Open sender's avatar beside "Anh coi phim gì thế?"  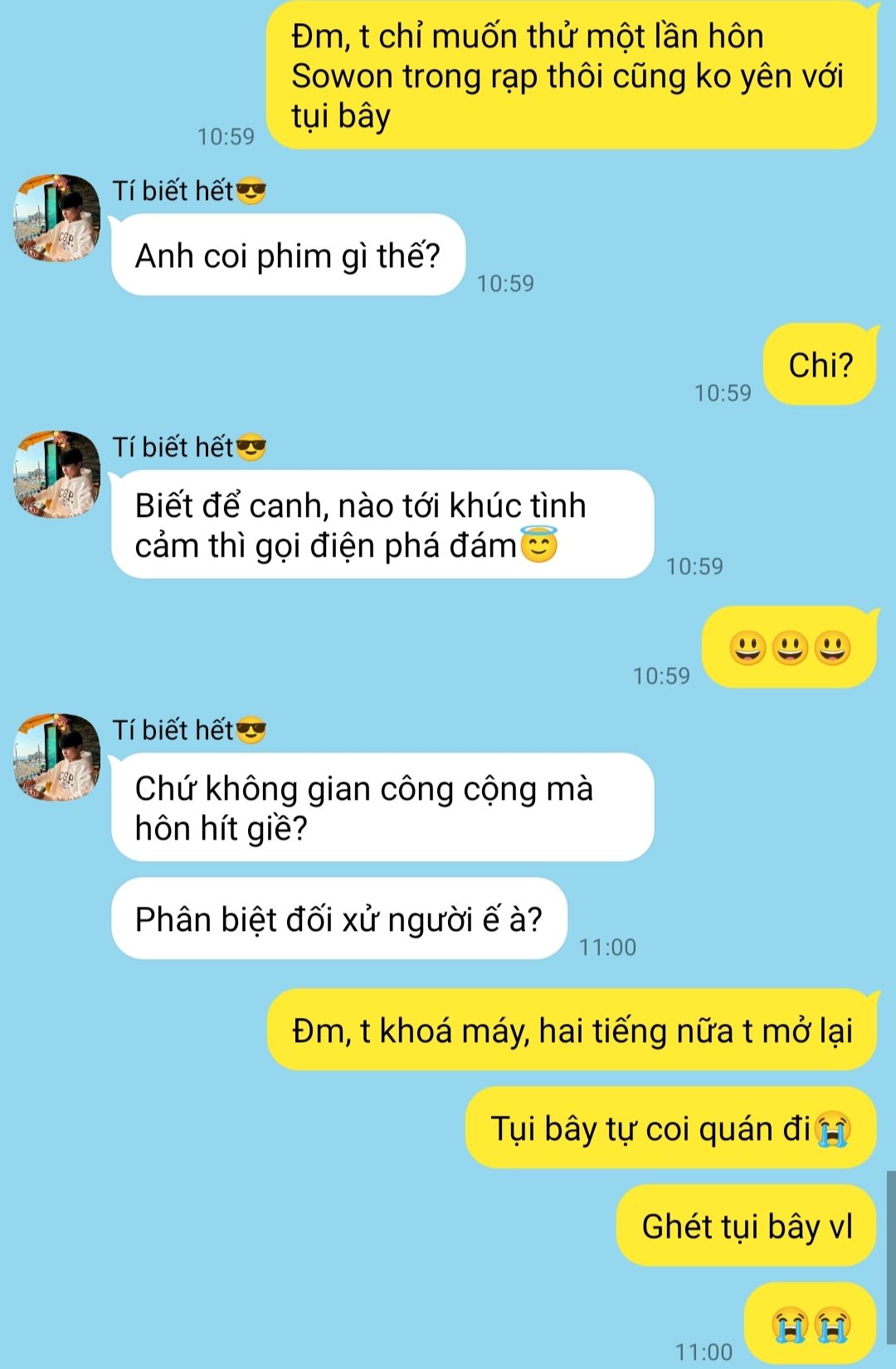click(56, 218)
